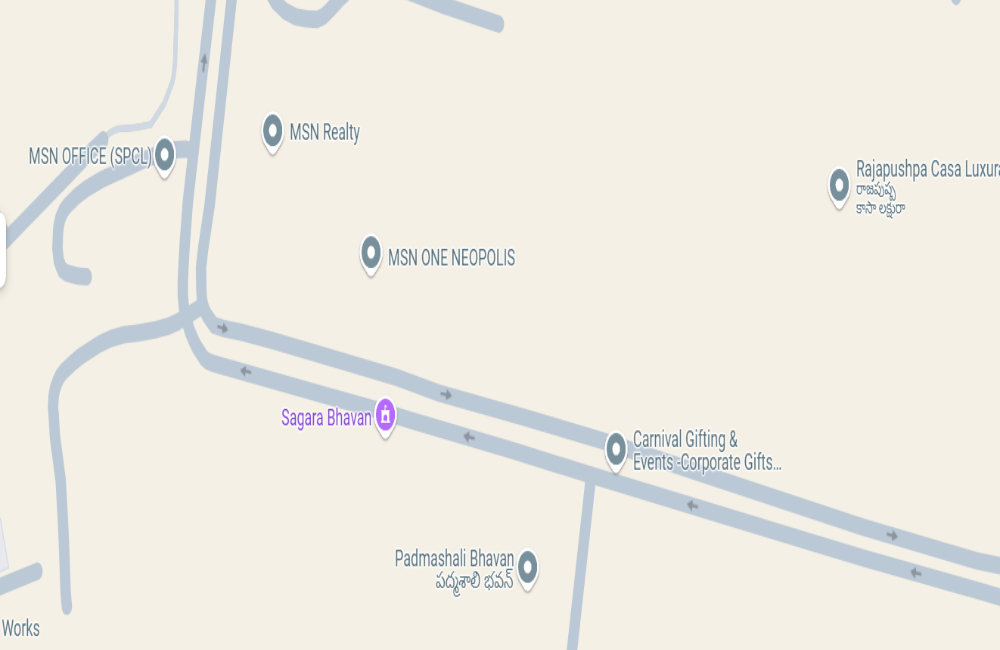Tap the Padmashali Bhavan pin
Image resolution: width=1000 pixels, height=650 pixels.
[527, 567]
